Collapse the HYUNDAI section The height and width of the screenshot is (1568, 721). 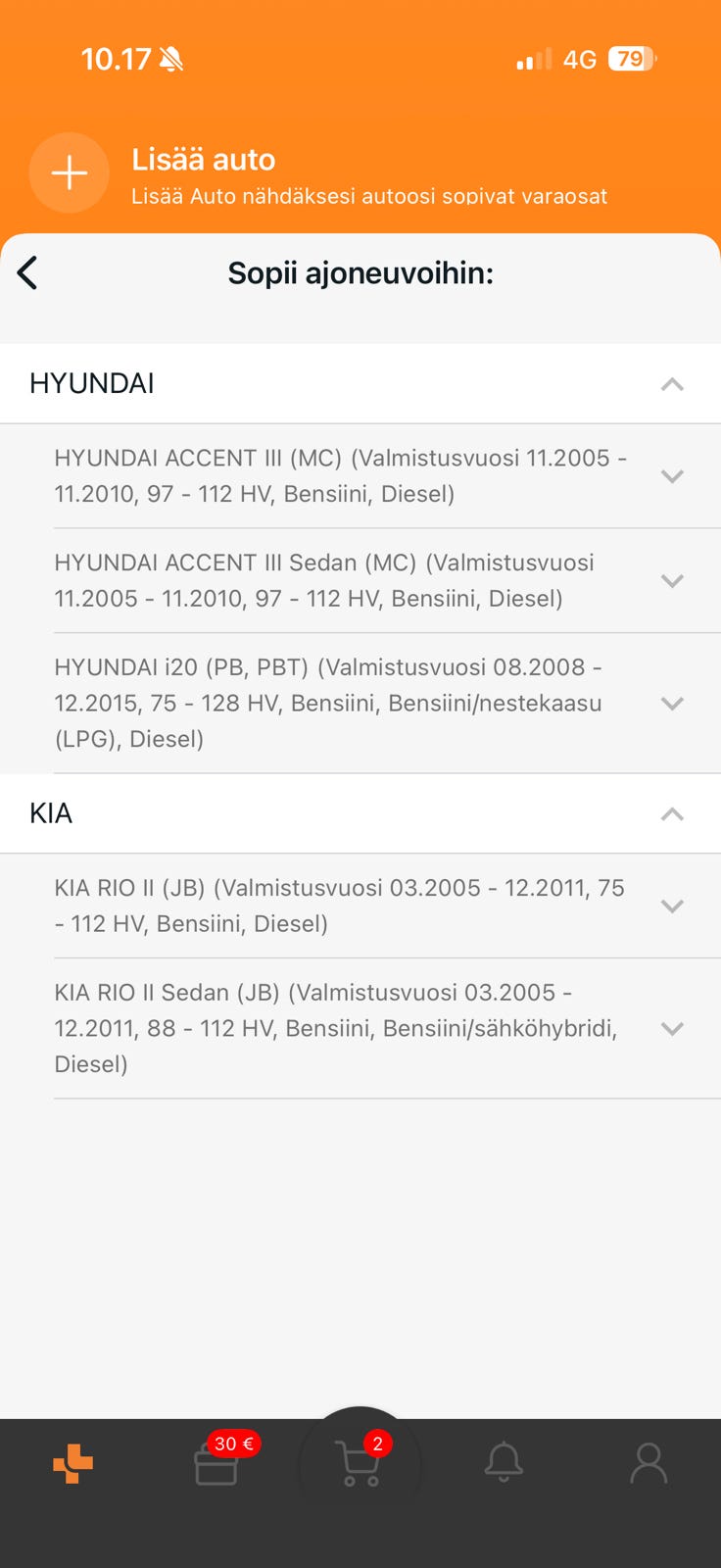pos(672,384)
